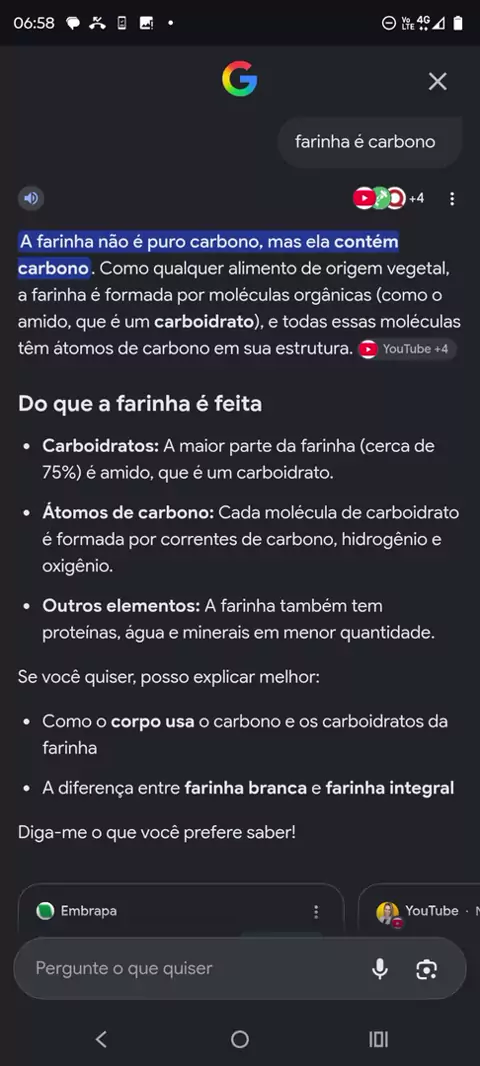The width and height of the screenshot is (480, 1066).
Task: Open recent apps from the navigation bar
Action: pyautogui.click(x=378, y=1039)
